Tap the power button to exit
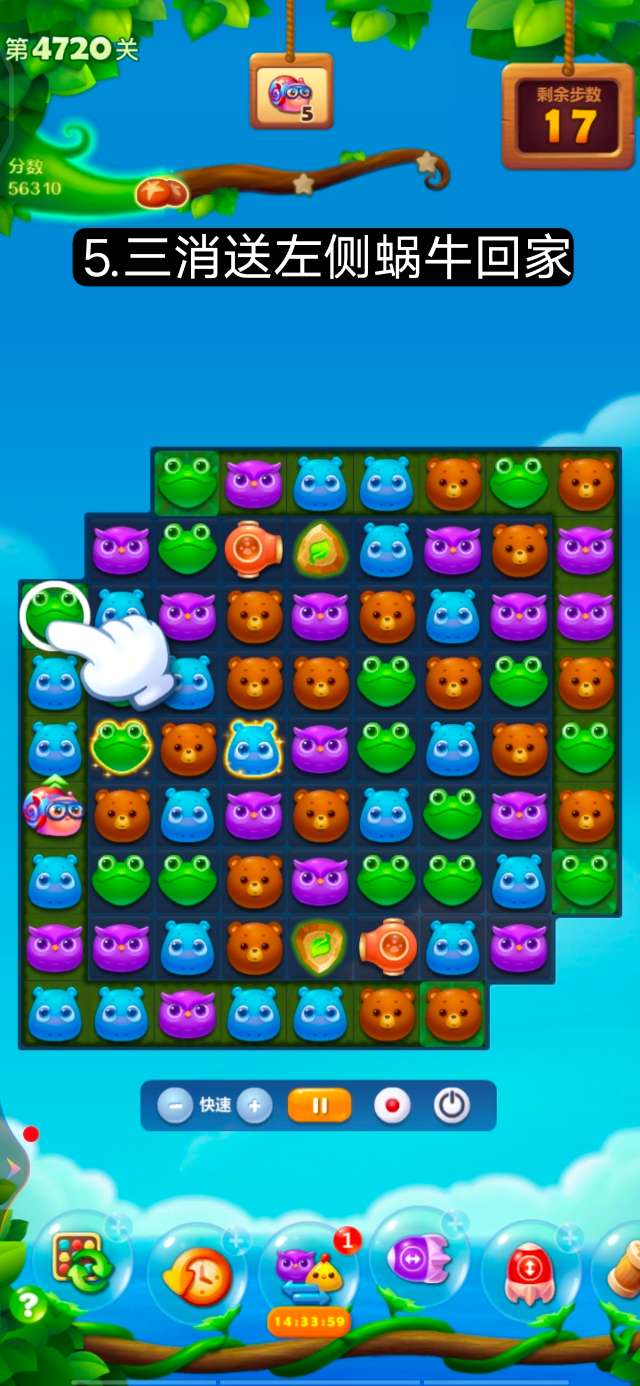This screenshot has height=1386, width=640. [452, 1106]
